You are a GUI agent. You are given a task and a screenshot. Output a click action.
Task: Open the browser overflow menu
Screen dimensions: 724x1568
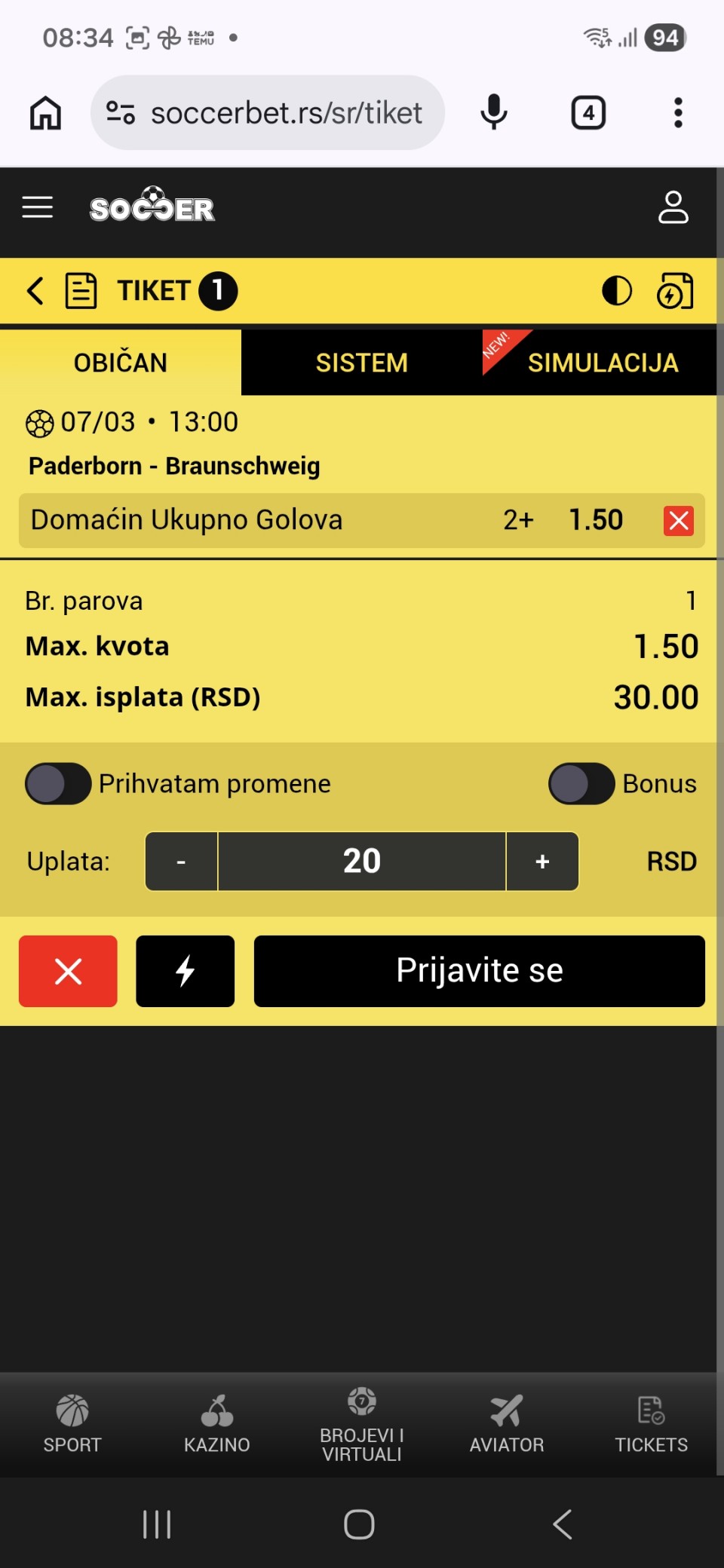(x=678, y=113)
